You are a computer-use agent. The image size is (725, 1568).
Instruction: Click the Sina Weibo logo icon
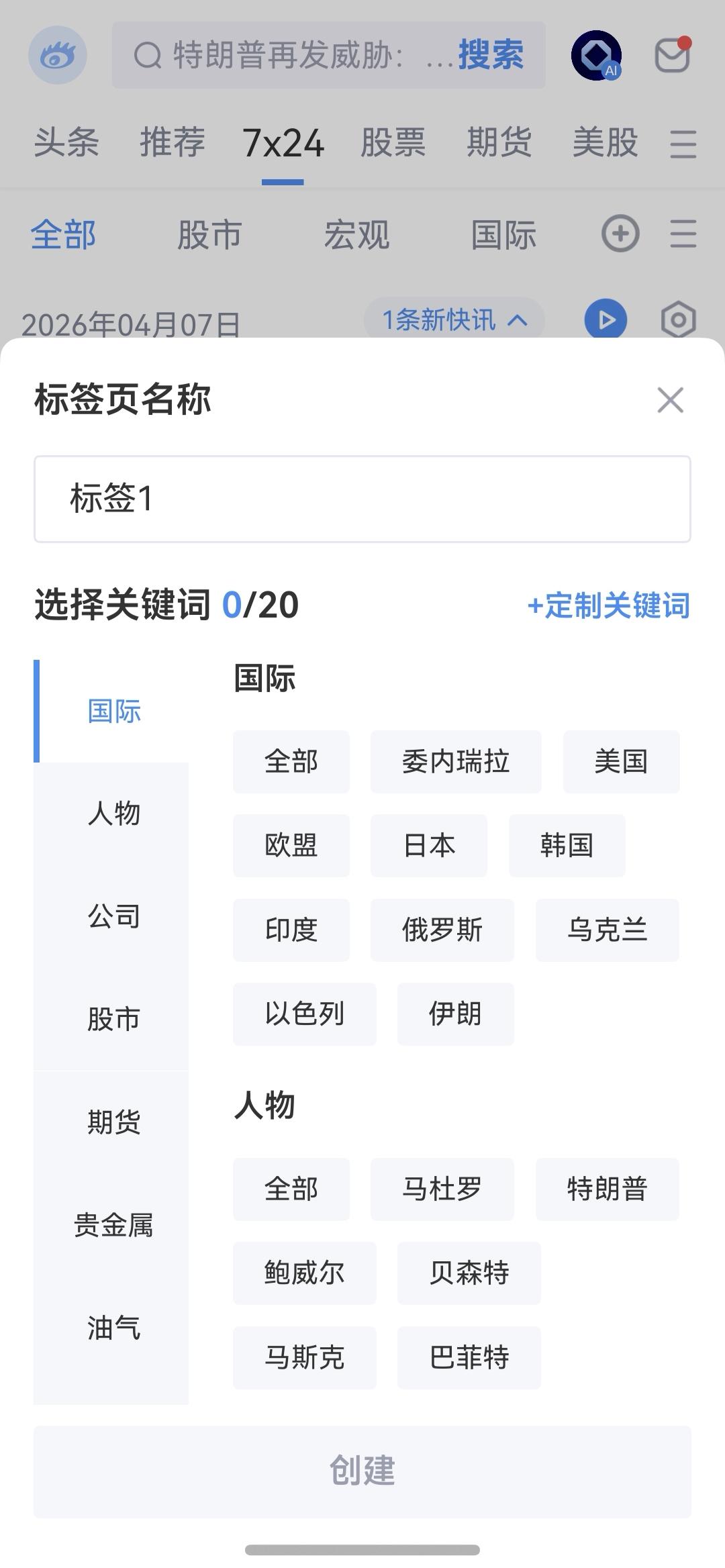pyautogui.click(x=59, y=55)
